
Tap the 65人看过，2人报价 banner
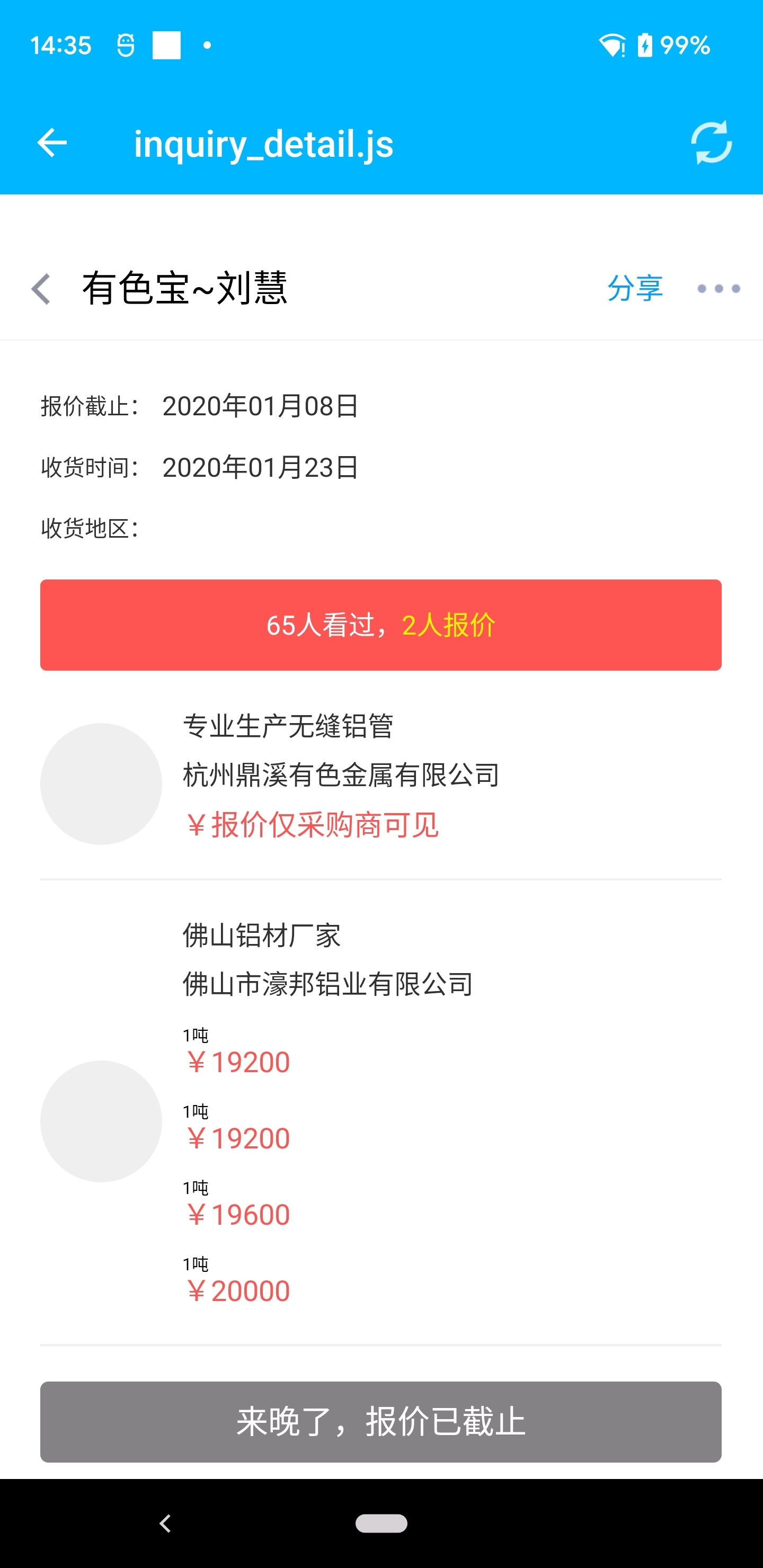380,625
